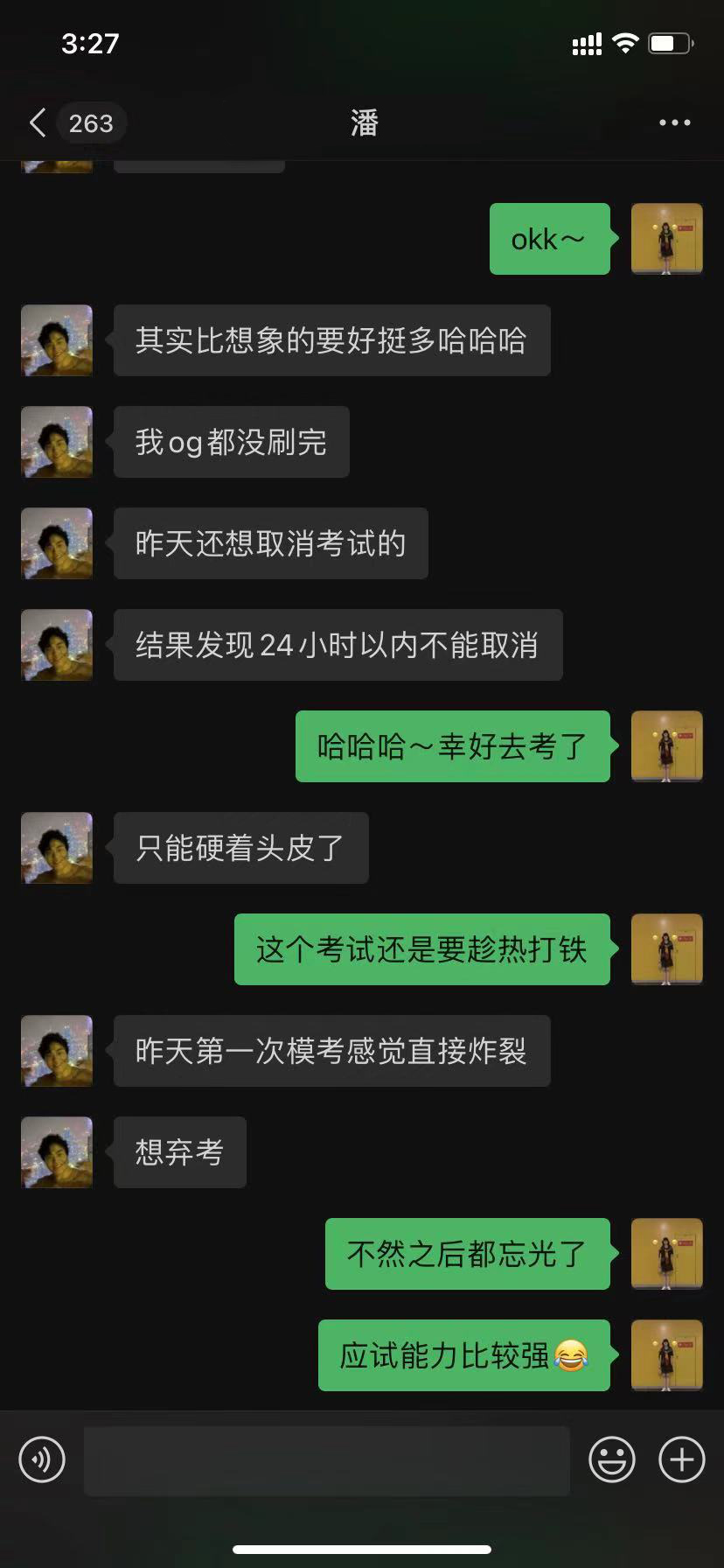
Task: Go back to the chat list
Action: 38,123
